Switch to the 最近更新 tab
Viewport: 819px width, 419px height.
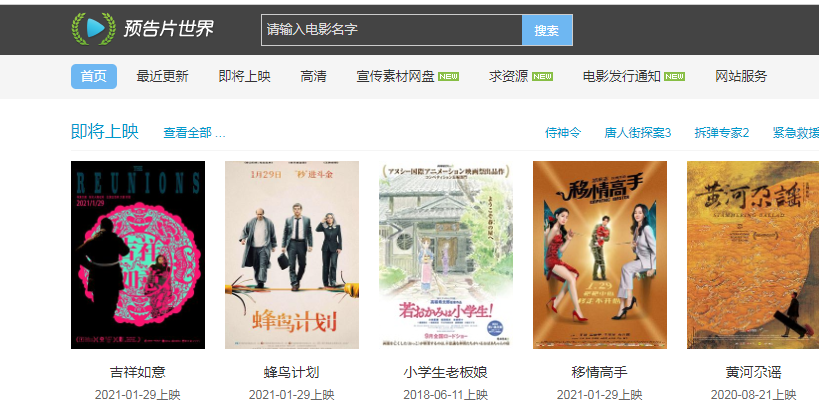pyautogui.click(x=162, y=77)
